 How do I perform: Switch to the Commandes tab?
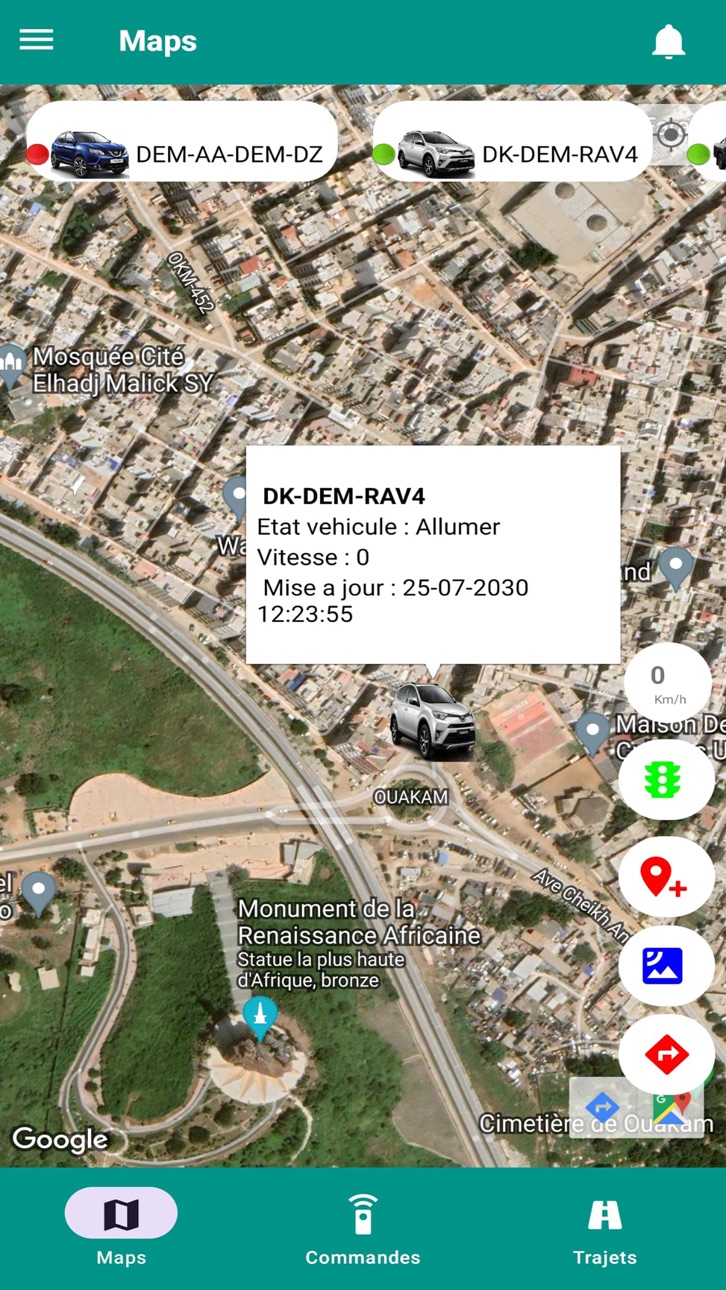pyautogui.click(x=363, y=1229)
